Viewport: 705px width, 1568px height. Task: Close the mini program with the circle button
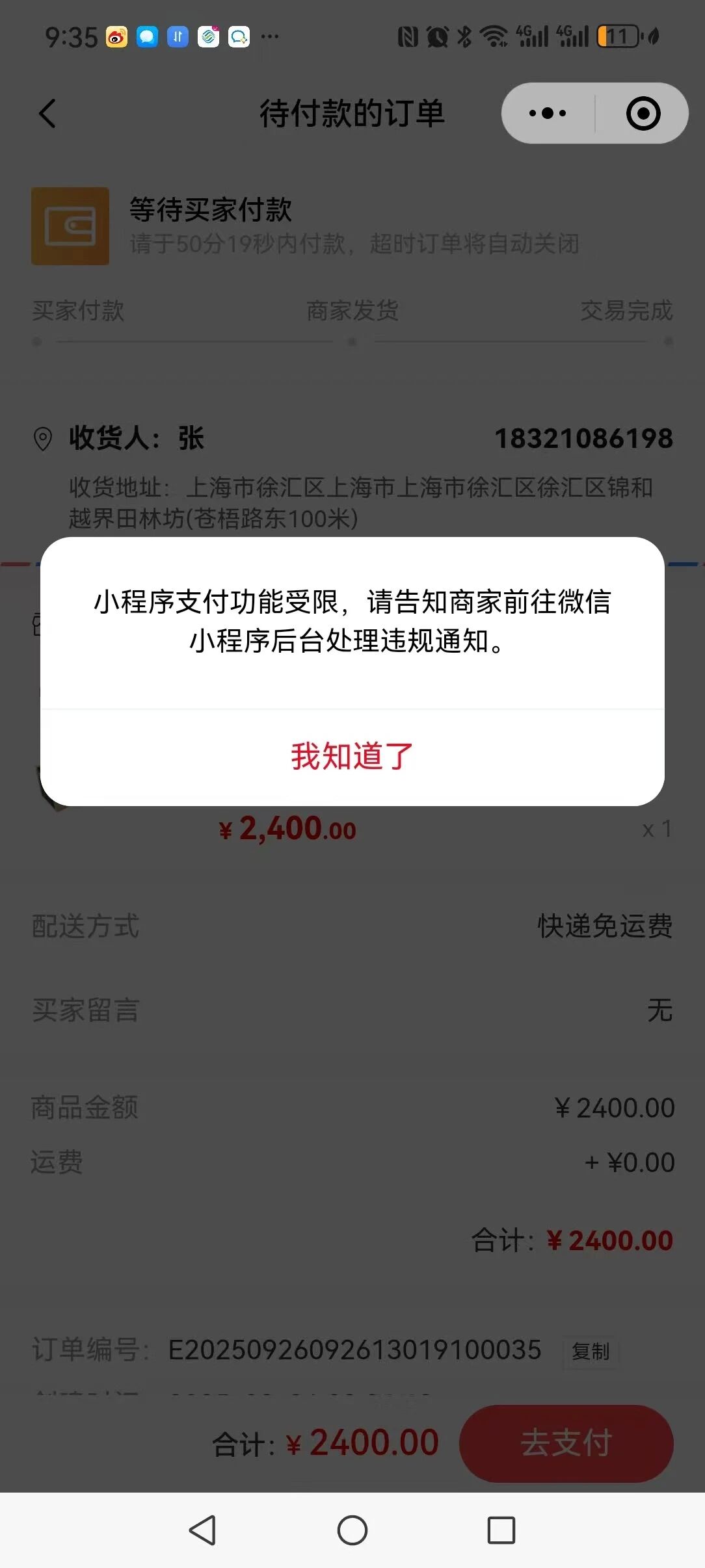[x=643, y=113]
